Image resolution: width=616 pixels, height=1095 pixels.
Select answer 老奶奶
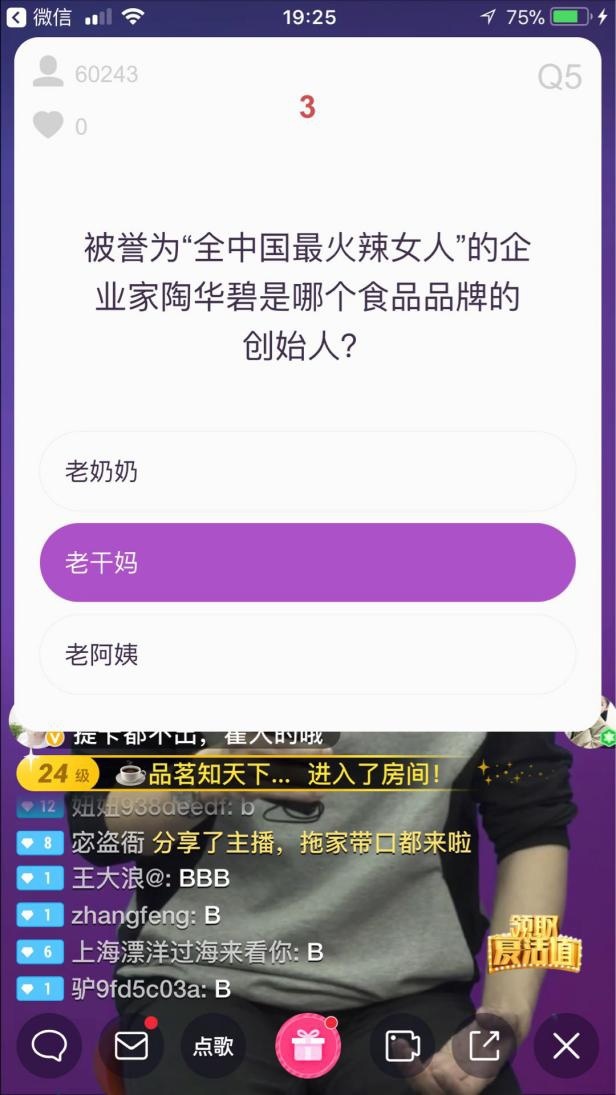click(x=307, y=471)
